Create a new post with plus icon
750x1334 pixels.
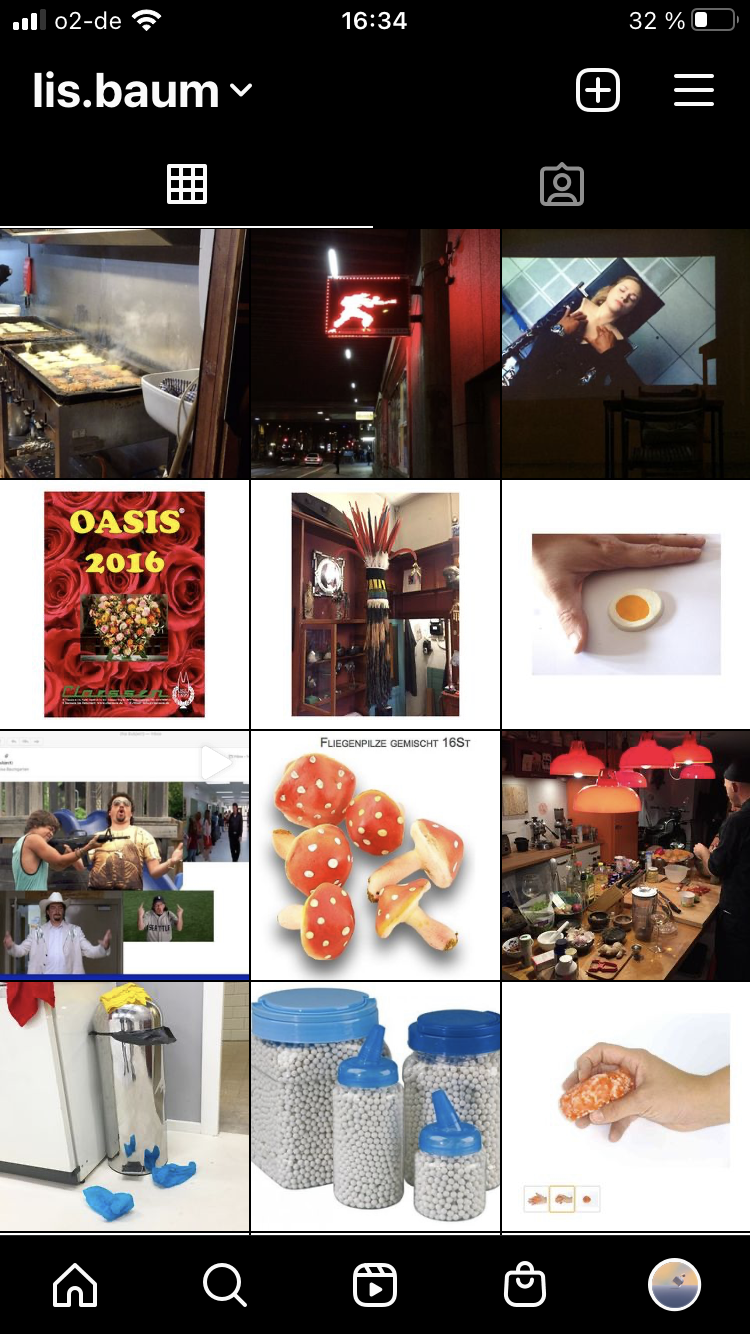point(598,91)
